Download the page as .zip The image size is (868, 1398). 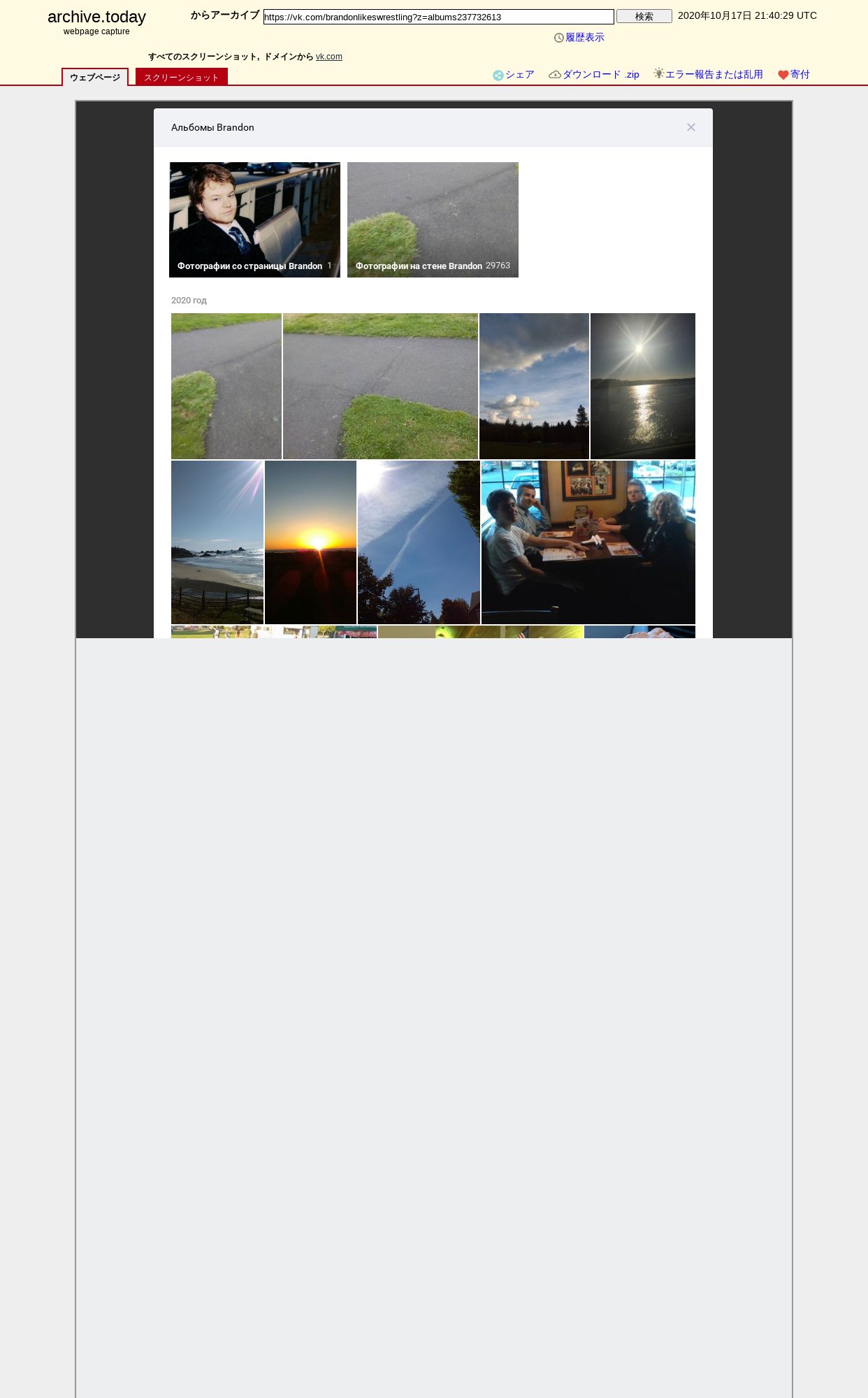(x=600, y=75)
